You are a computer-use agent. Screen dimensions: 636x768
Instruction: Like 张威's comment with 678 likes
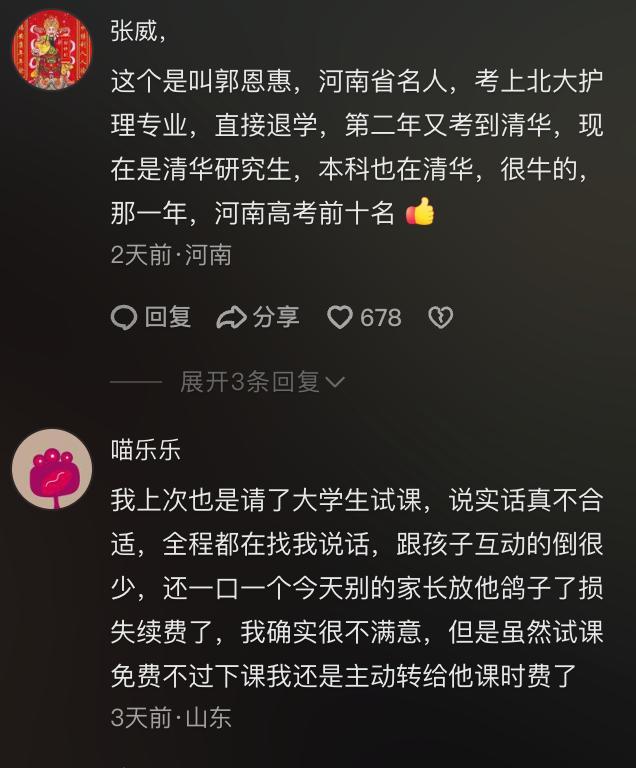pos(364,318)
